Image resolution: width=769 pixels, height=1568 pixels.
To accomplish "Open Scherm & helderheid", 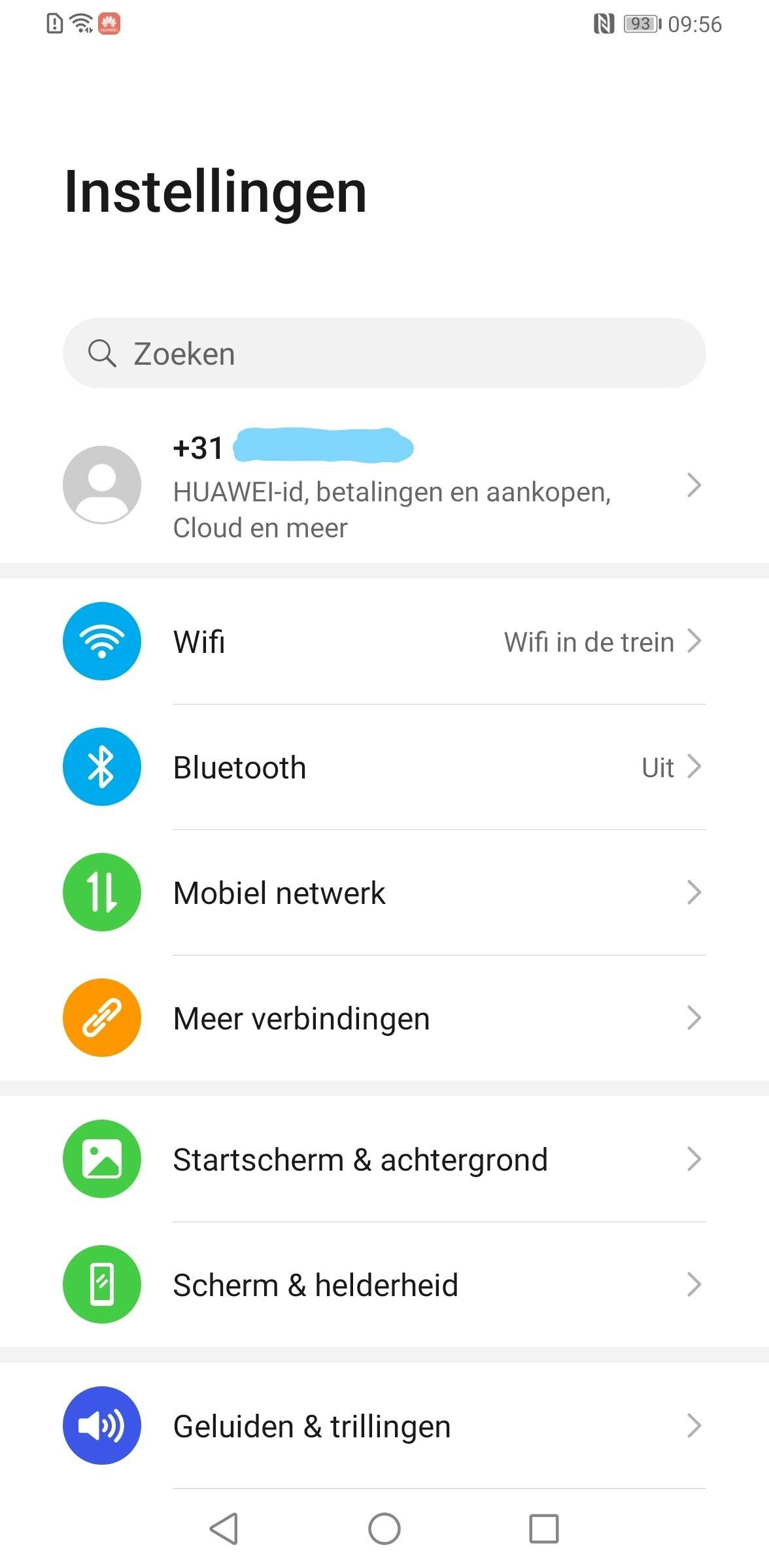I will tap(384, 1285).
